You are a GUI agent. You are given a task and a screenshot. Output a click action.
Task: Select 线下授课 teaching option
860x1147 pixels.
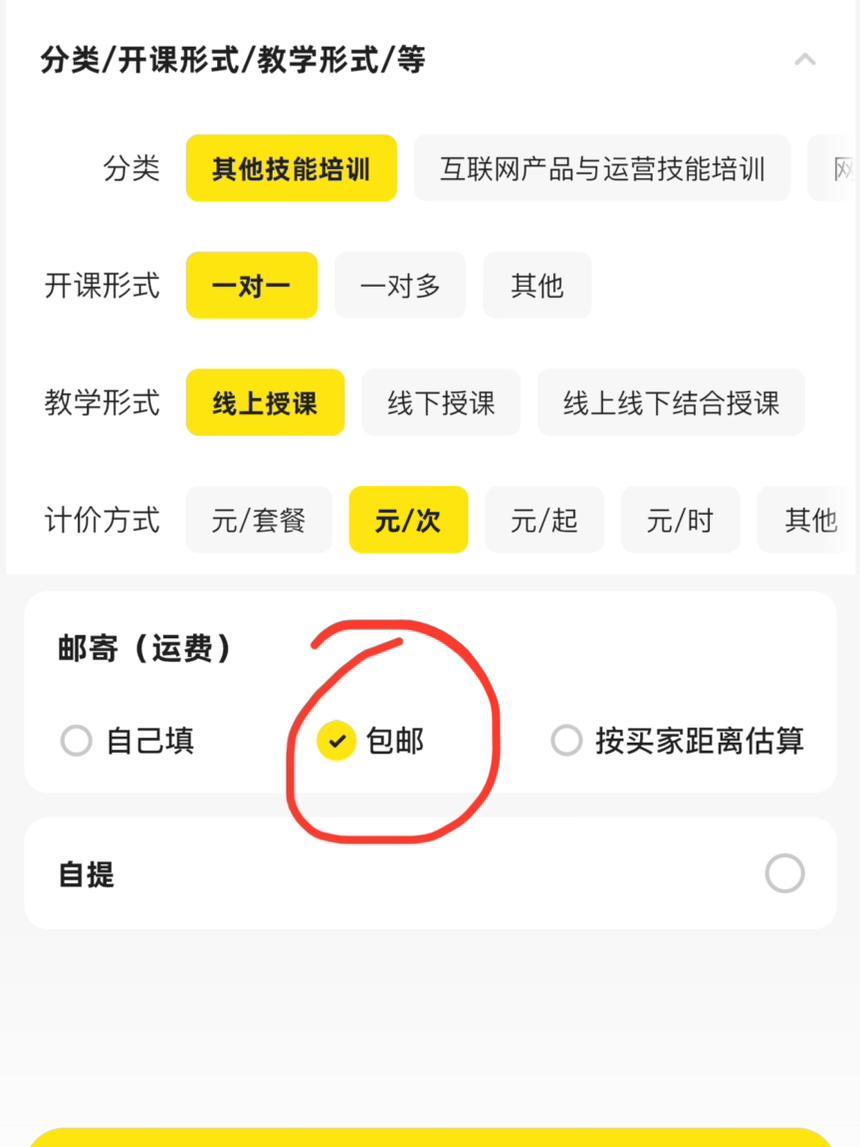coord(441,402)
